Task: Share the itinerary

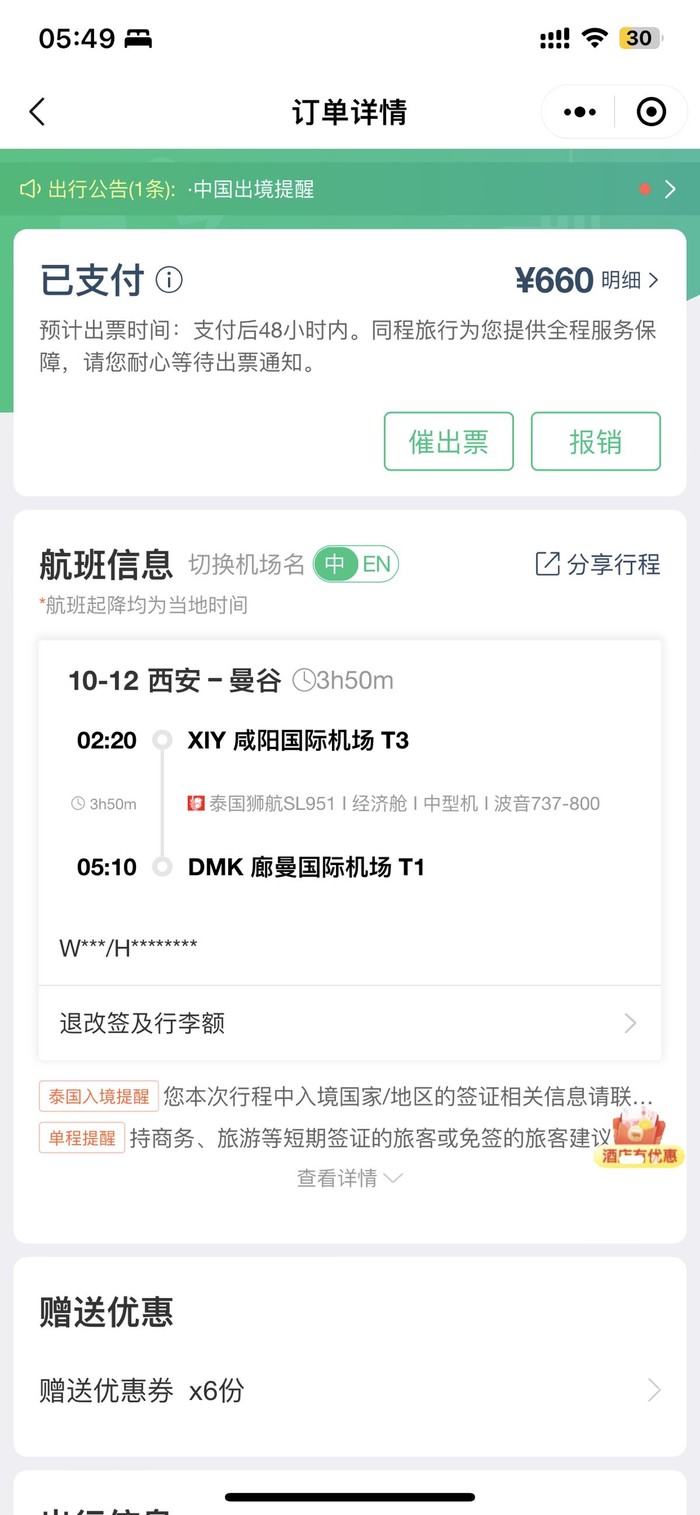Action: tap(598, 564)
